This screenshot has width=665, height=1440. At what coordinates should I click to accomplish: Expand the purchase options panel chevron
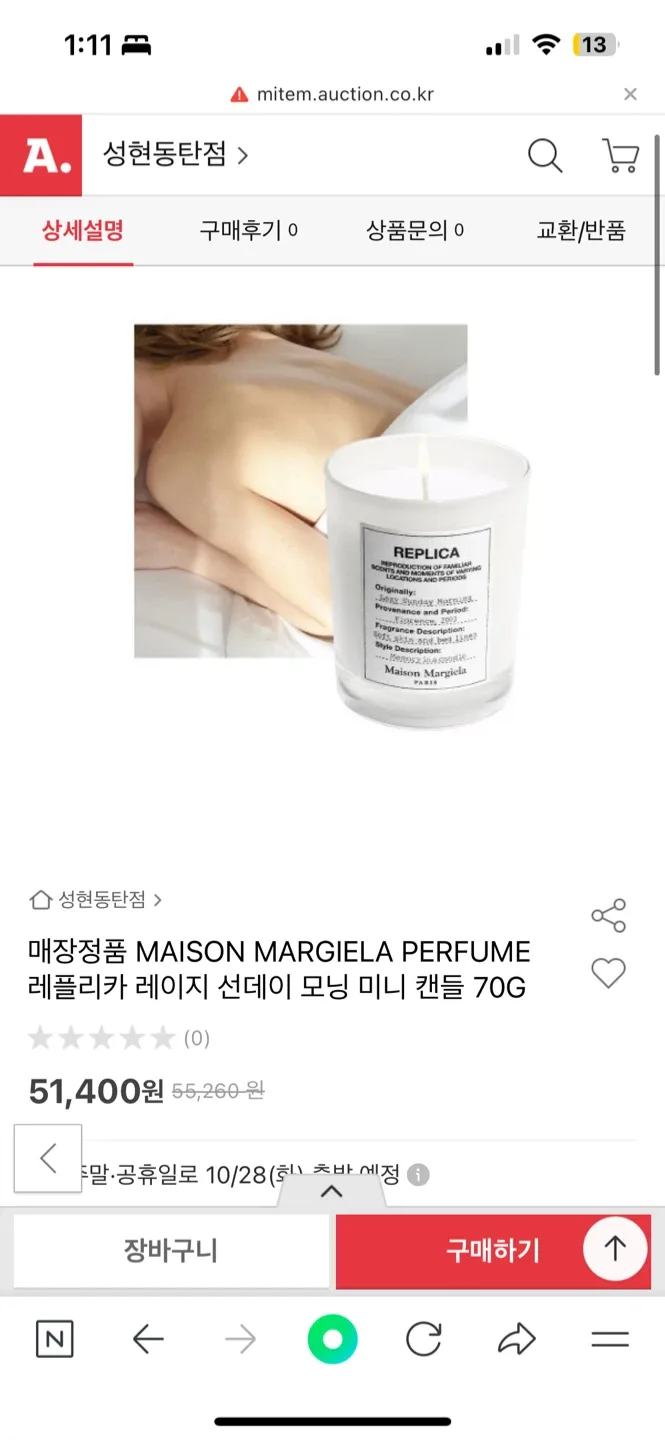[x=331, y=1191]
